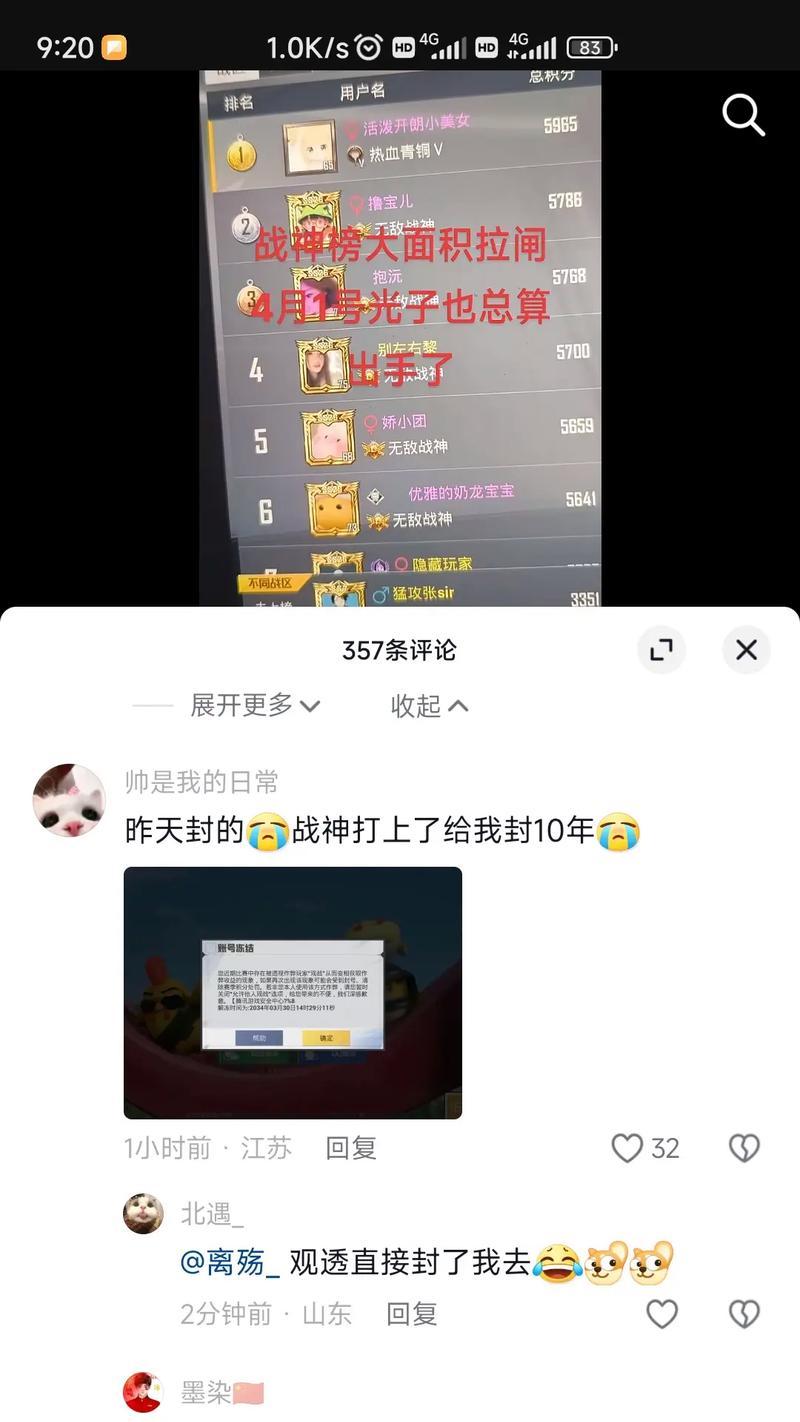Reply to 帅是我的日常's comment
800x1422 pixels.
coord(350,1148)
